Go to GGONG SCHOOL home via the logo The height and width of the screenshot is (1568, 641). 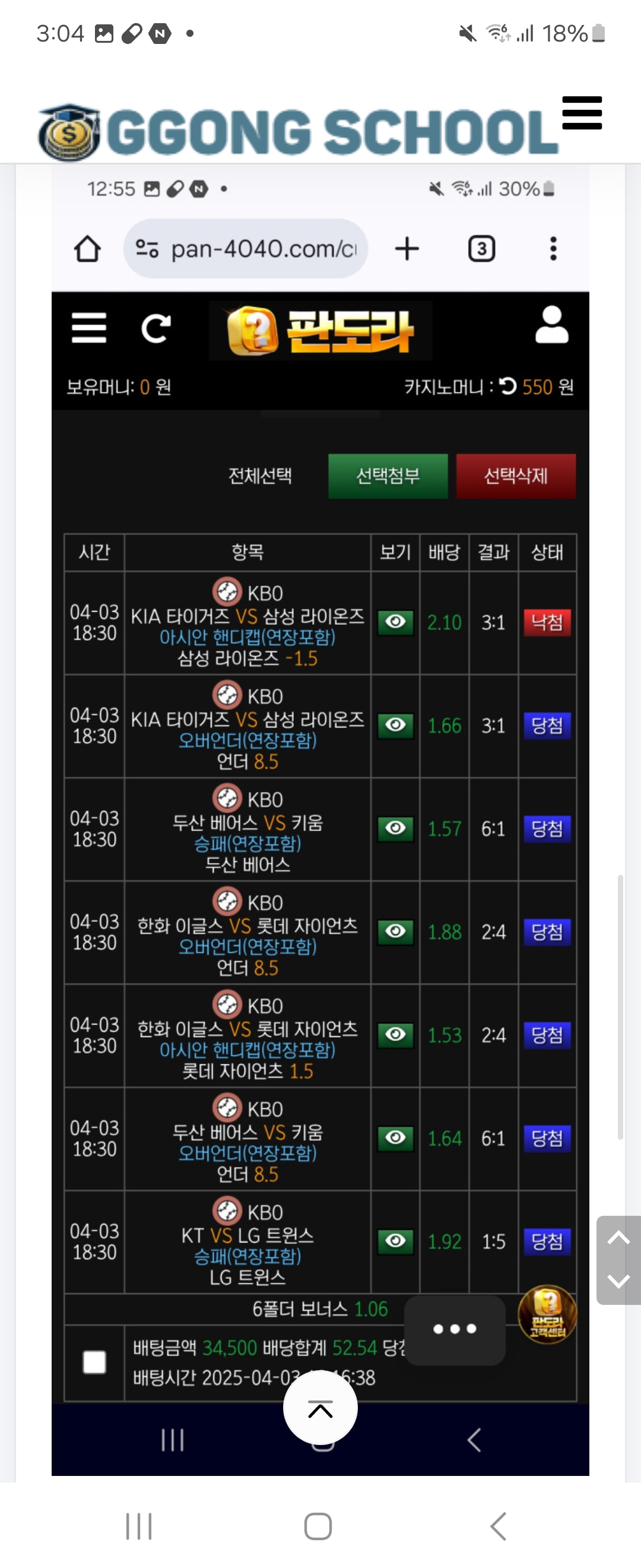[x=298, y=131]
